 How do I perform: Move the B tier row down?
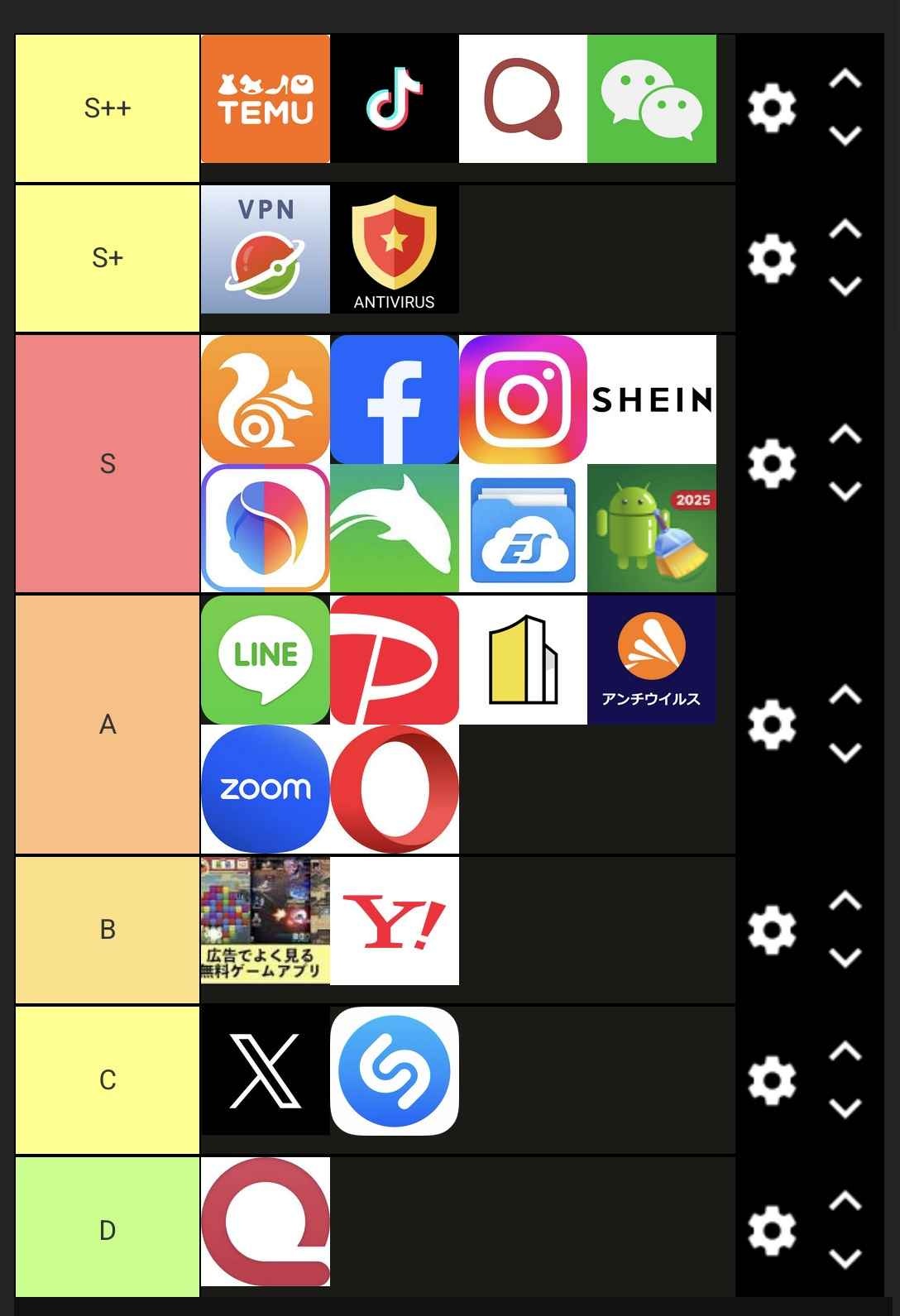(845, 958)
